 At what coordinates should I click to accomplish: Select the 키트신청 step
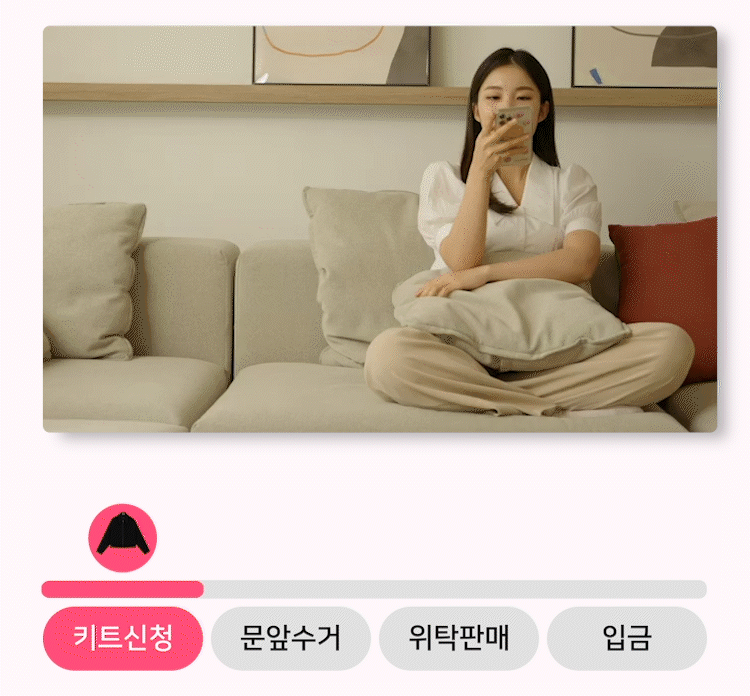pyautogui.click(x=122, y=638)
